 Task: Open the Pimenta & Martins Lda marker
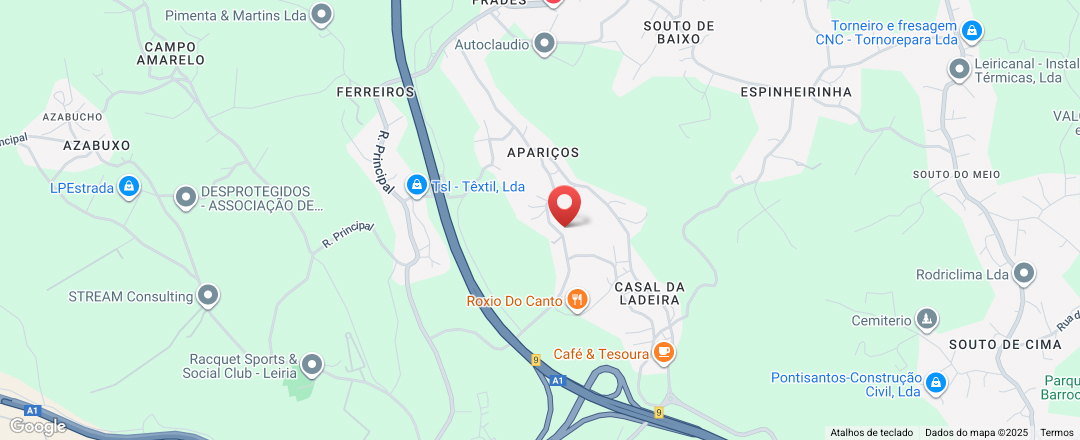click(x=321, y=15)
